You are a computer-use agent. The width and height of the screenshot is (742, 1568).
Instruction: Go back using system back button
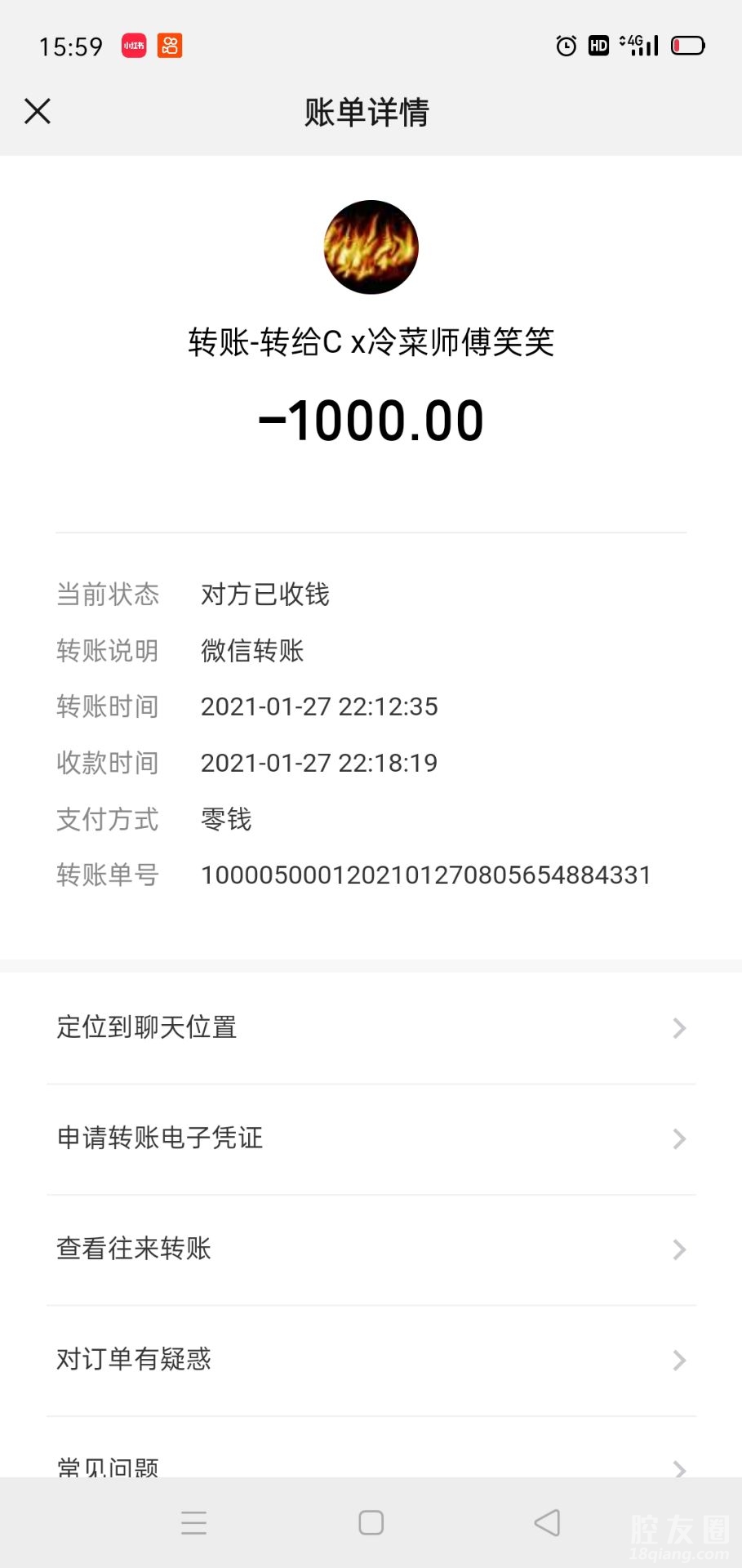(547, 1523)
